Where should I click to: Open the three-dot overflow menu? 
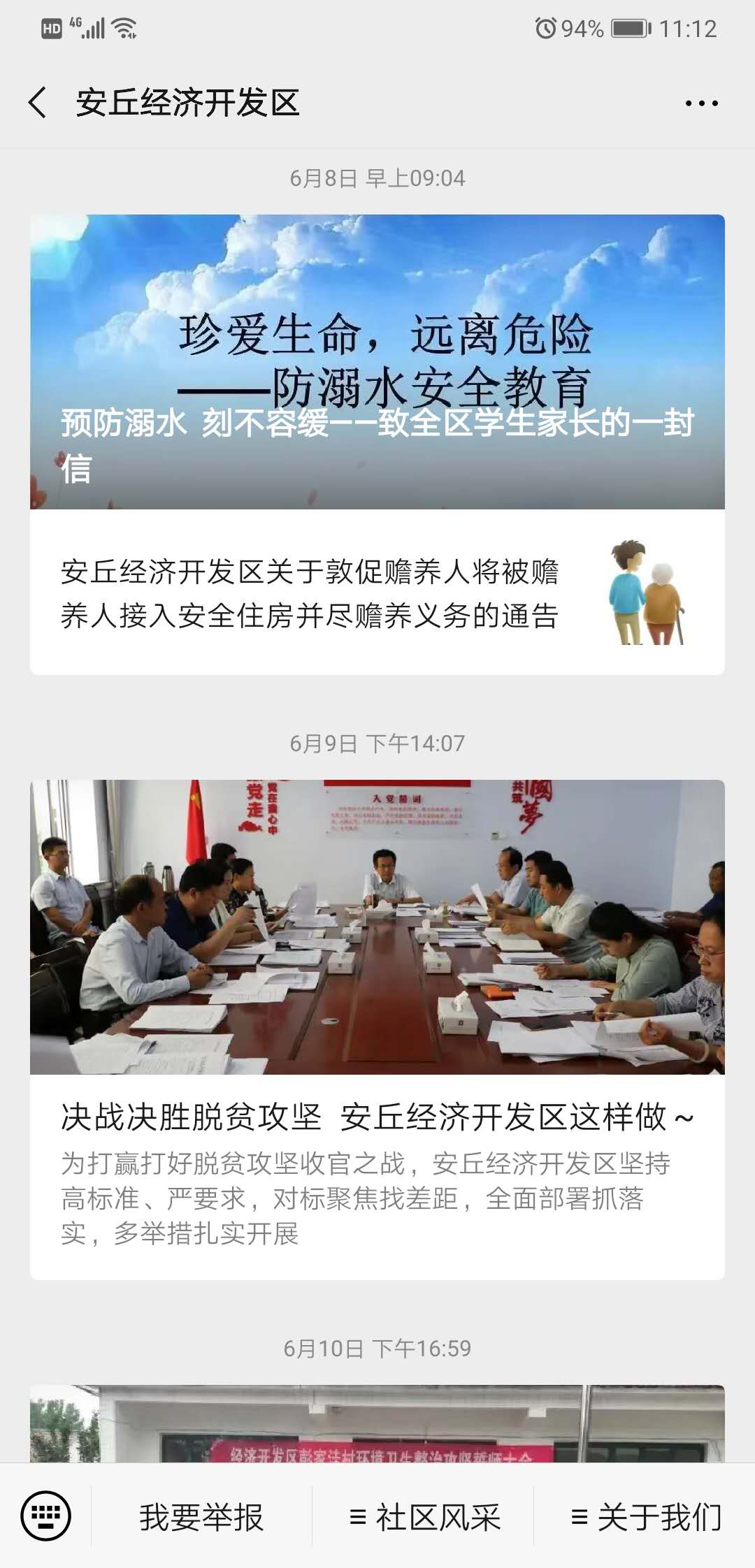tap(701, 103)
